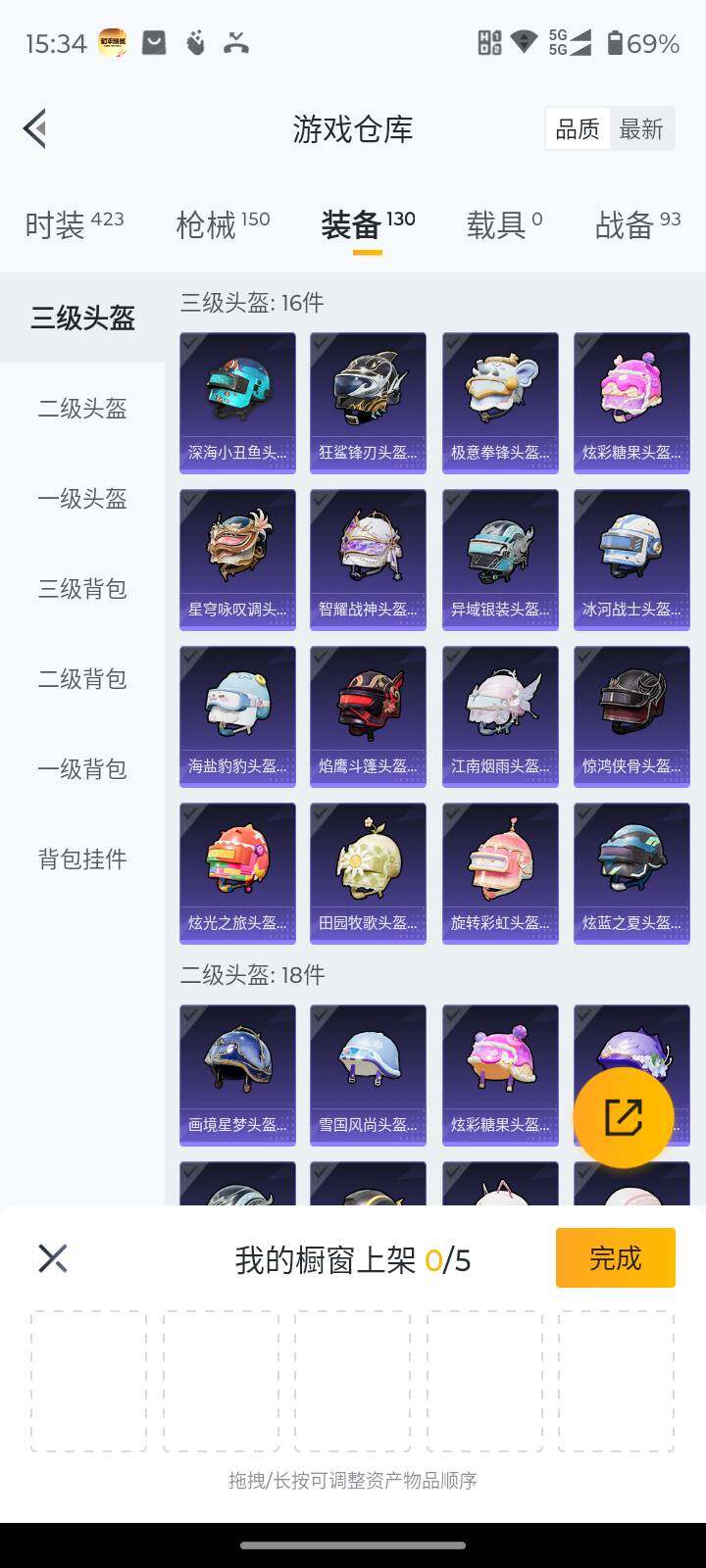Tap the back arrow to exit warehouse
Screen dimensions: 706x1568
click(x=34, y=128)
